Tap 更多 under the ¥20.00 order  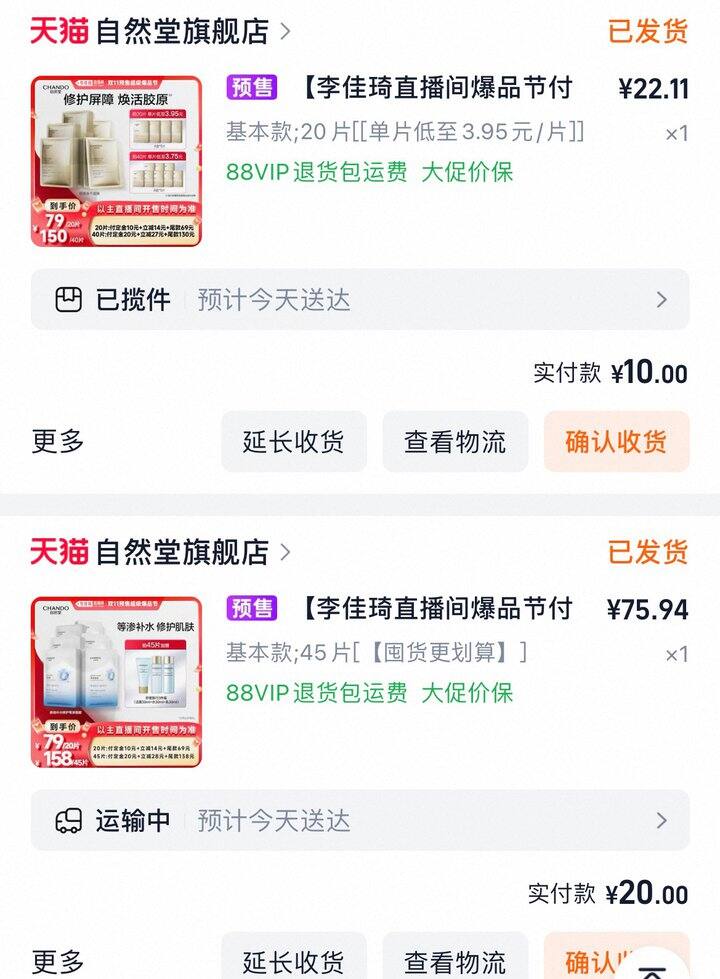[58, 961]
